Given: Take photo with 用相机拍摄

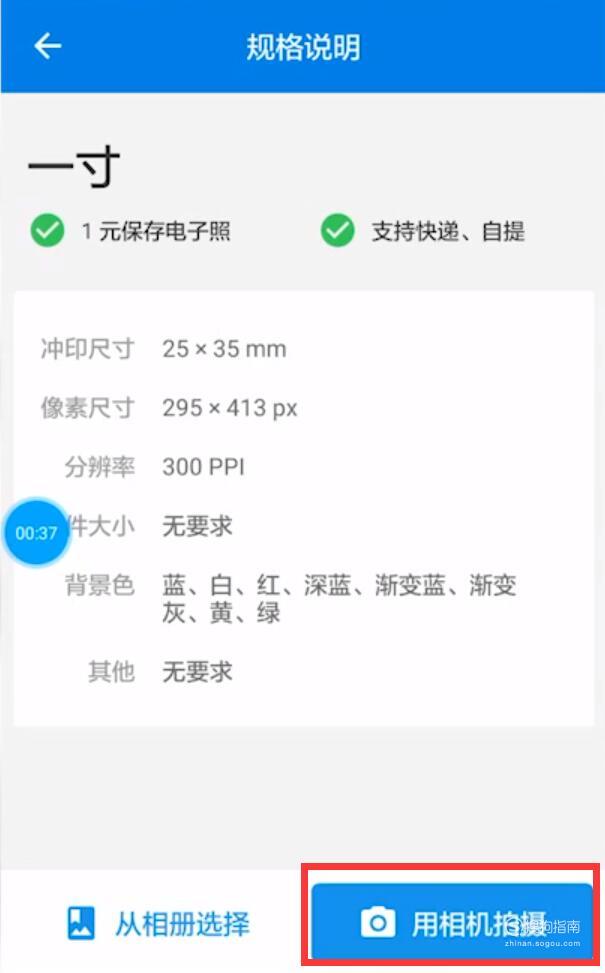Looking at the screenshot, I should 452,922.
